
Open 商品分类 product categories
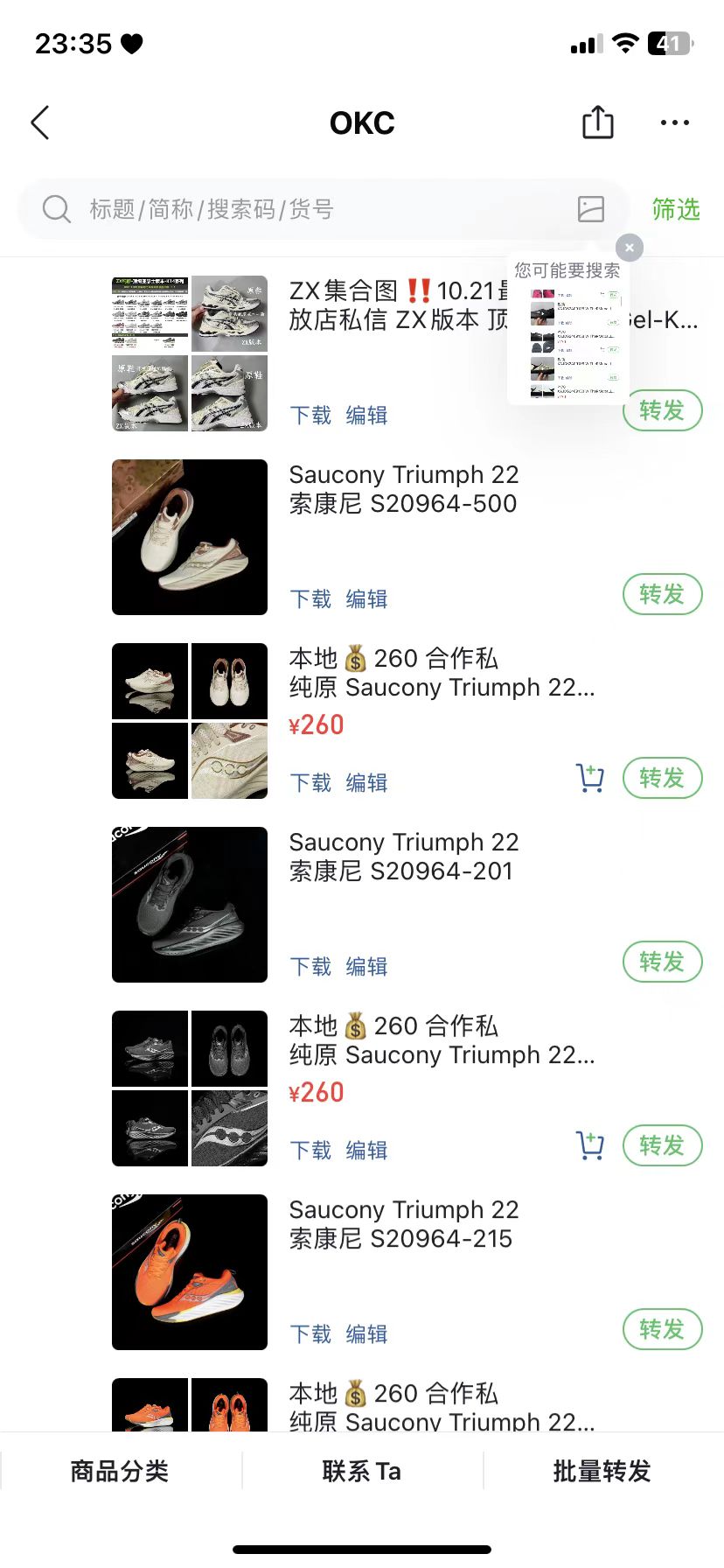point(120,1471)
